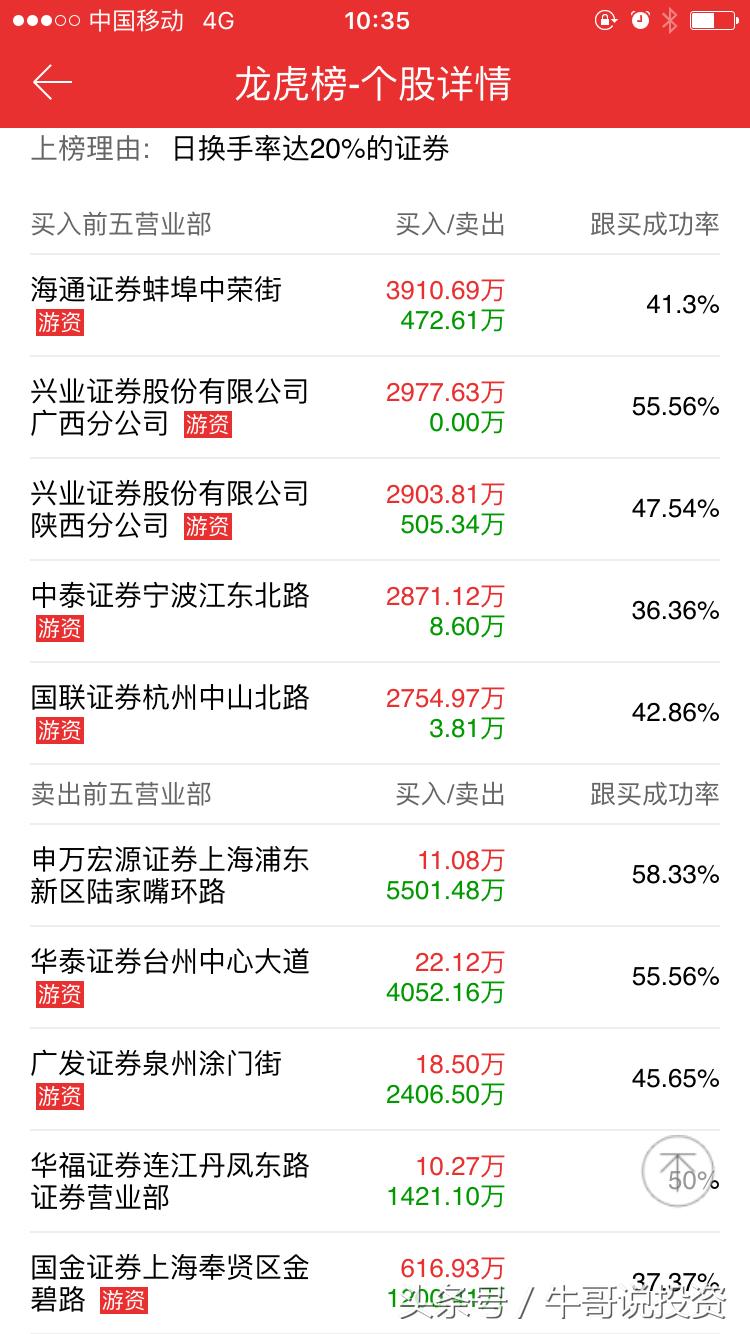Tap the alarm clock icon in status bar
Image resolution: width=750 pixels, height=1334 pixels.
[640, 19]
